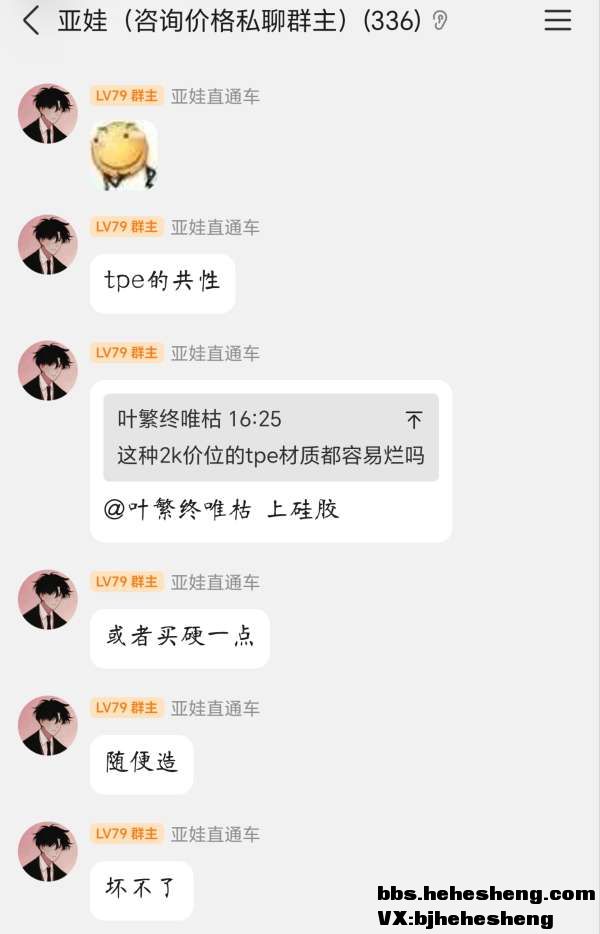Open sender avatar beside 'tpe的共性' message
Image resolution: width=600 pixels, height=934 pixels.
click(x=48, y=244)
